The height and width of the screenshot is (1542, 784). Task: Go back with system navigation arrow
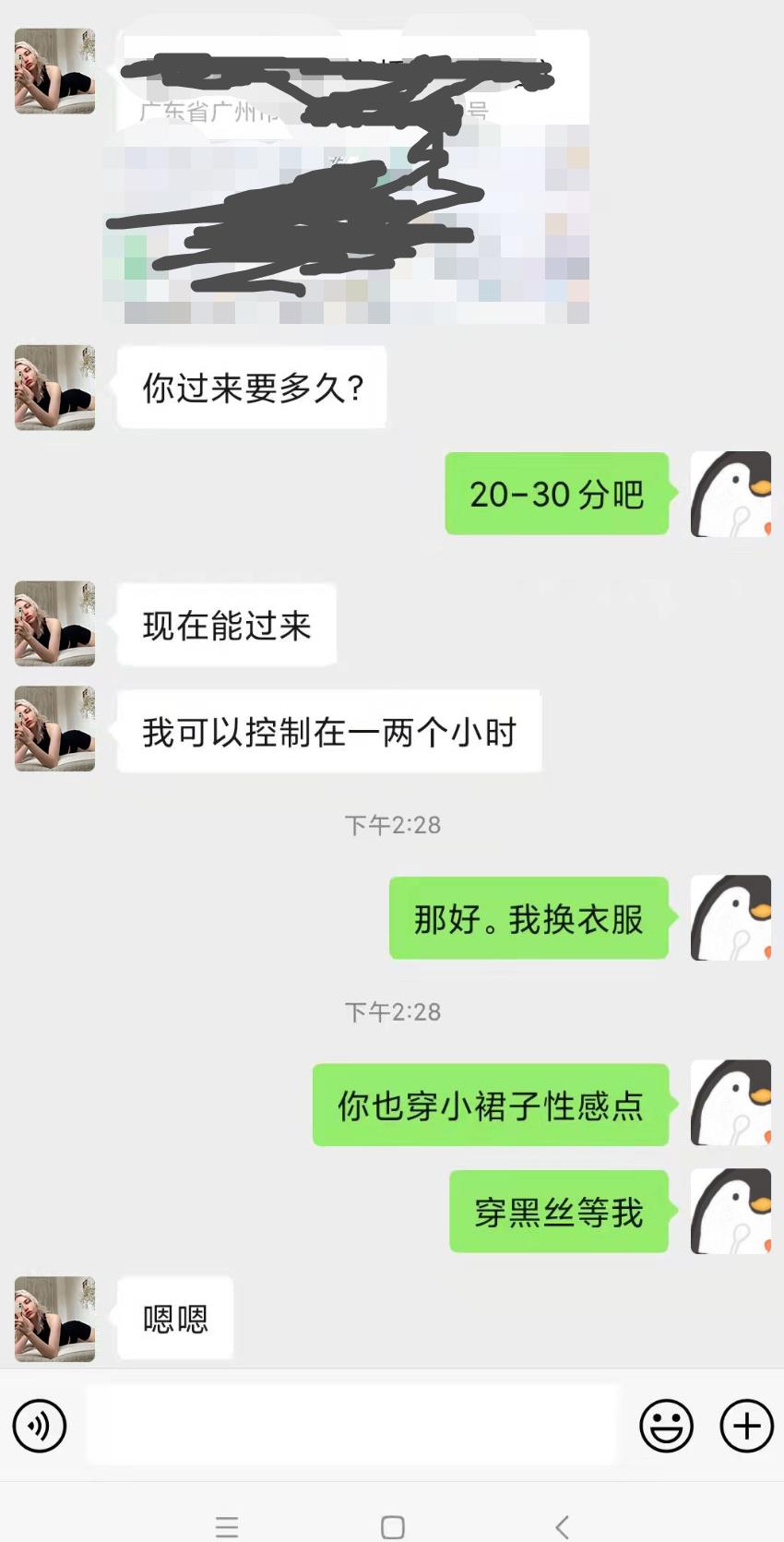click(x=562, y=1526)
